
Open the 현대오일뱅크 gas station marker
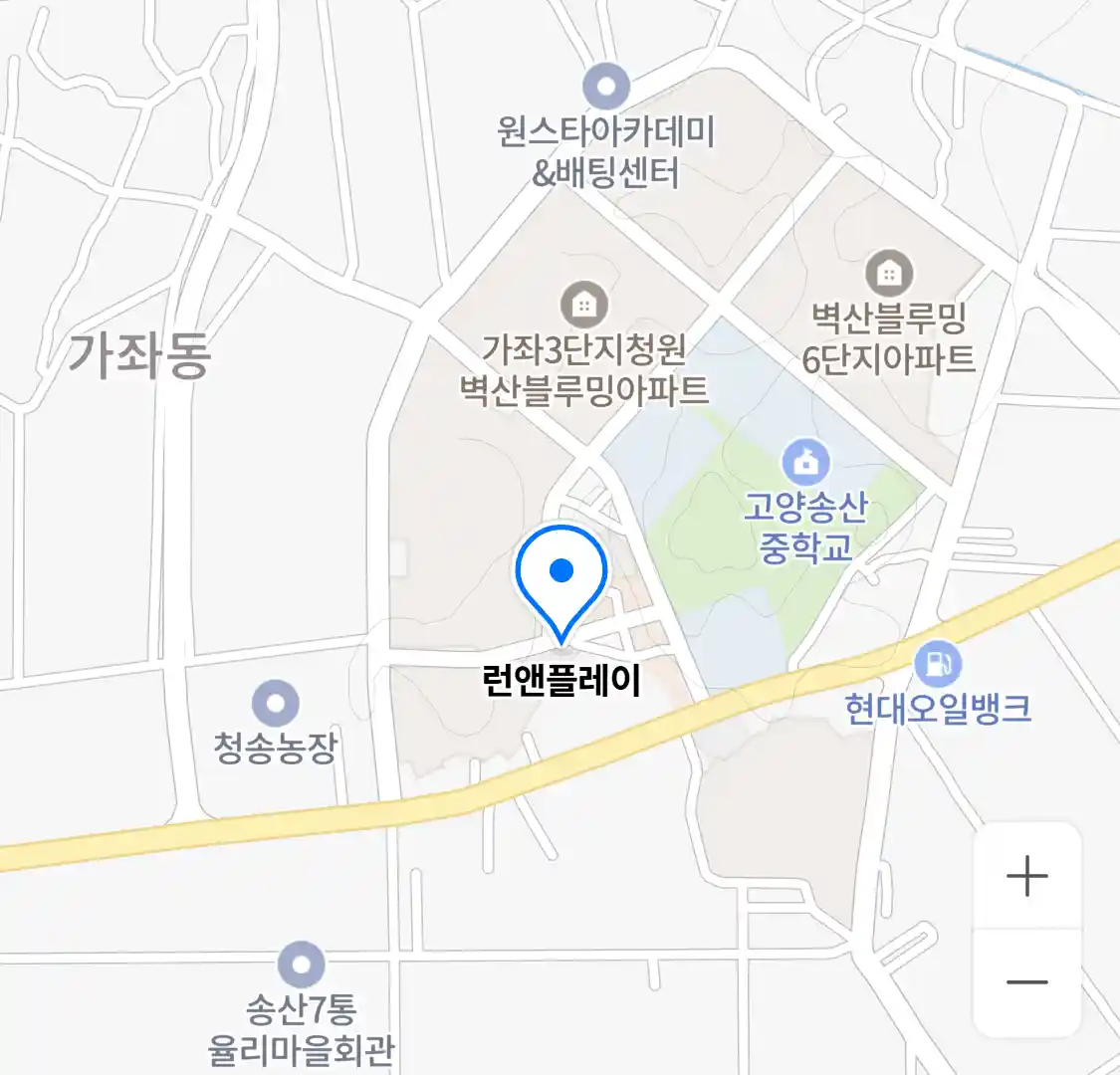[x=938, y=664]
